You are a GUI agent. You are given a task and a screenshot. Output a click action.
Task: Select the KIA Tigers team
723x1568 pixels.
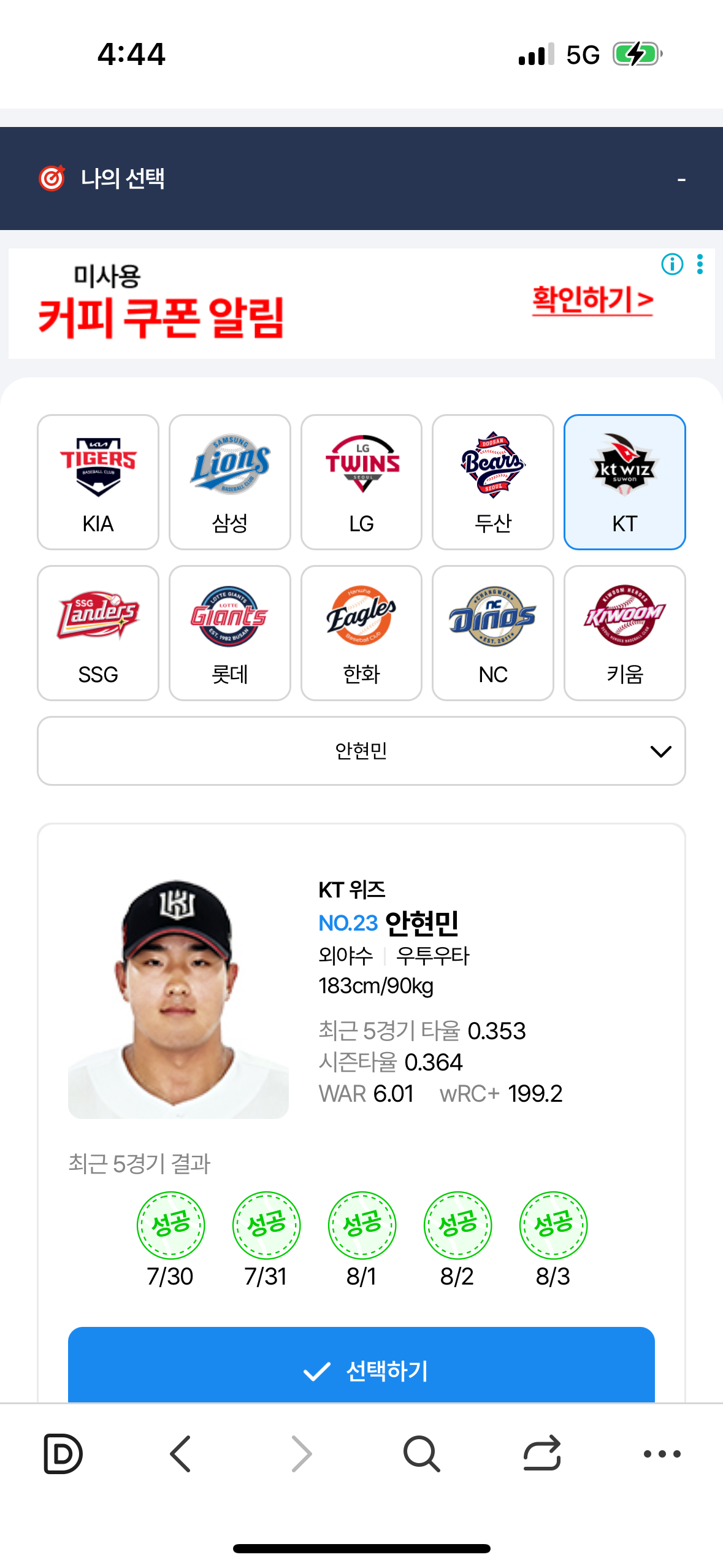tap(98, 482)
